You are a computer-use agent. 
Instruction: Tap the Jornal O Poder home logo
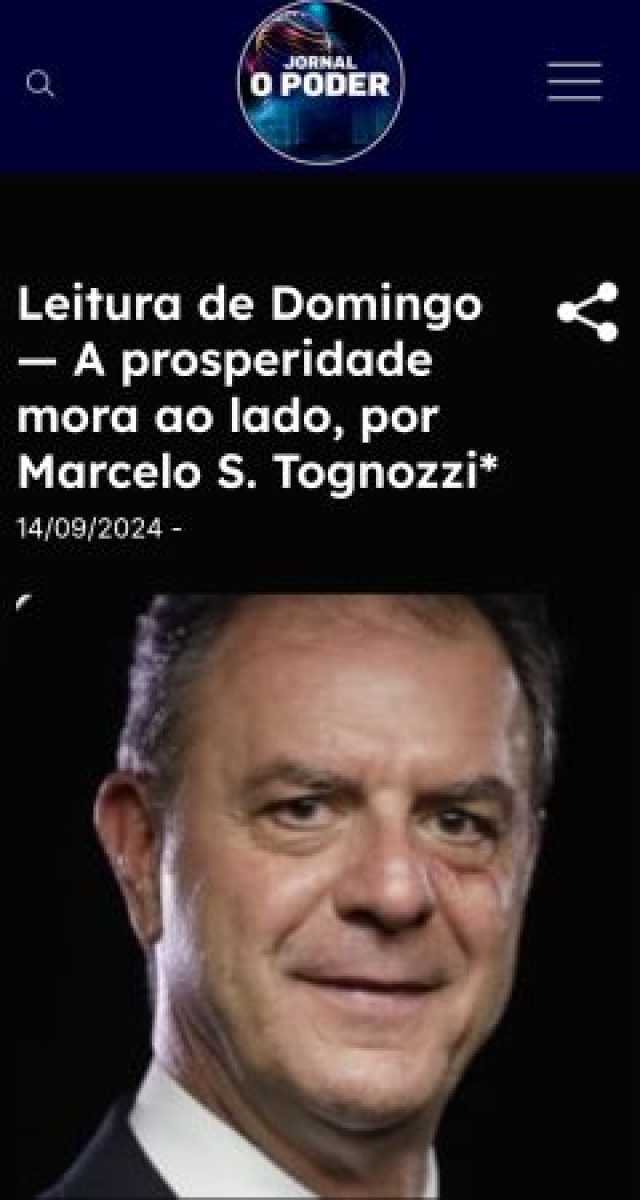[x=320, y=82]
